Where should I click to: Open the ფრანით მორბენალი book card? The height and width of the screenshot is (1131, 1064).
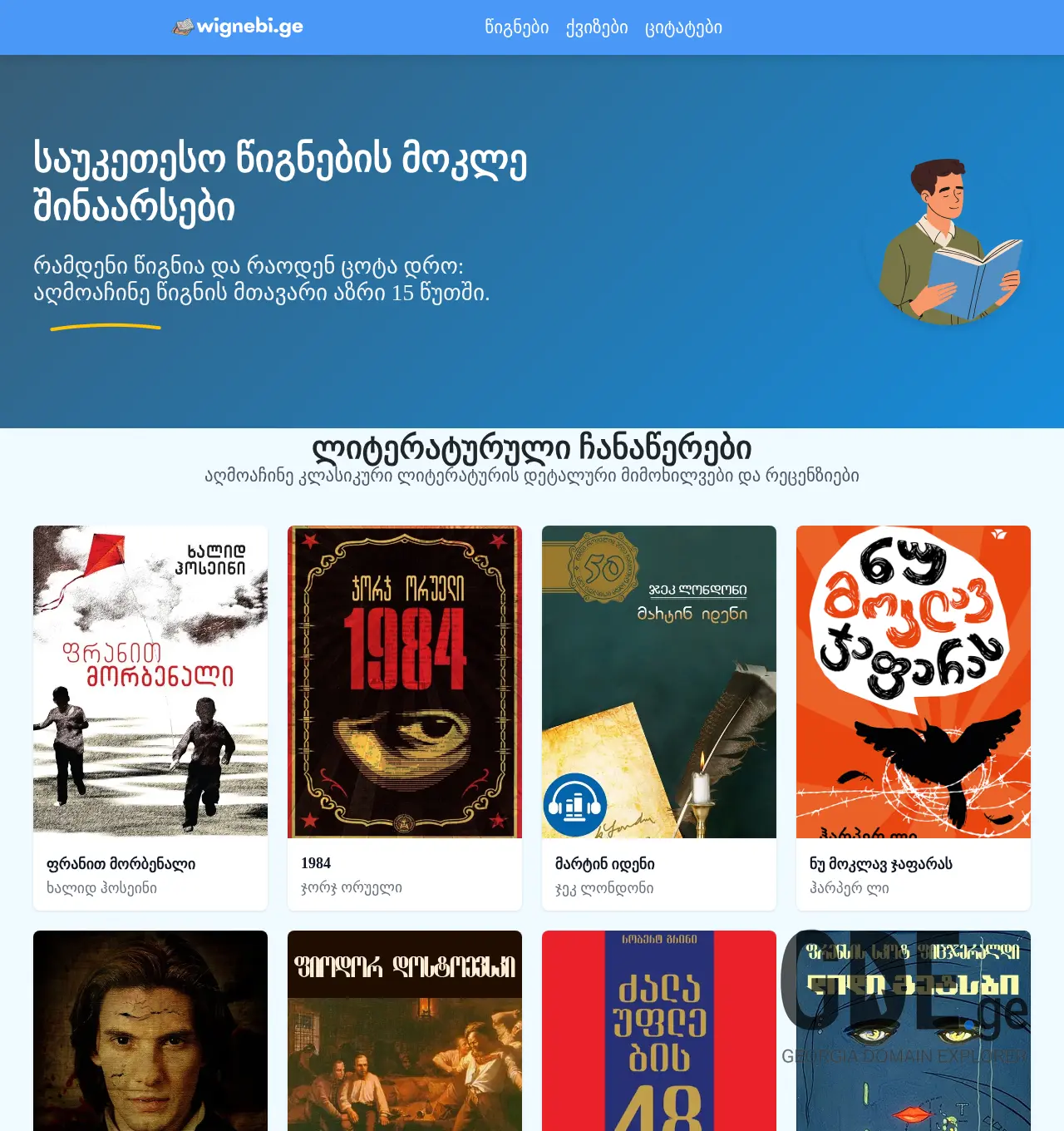click(150, 715)
